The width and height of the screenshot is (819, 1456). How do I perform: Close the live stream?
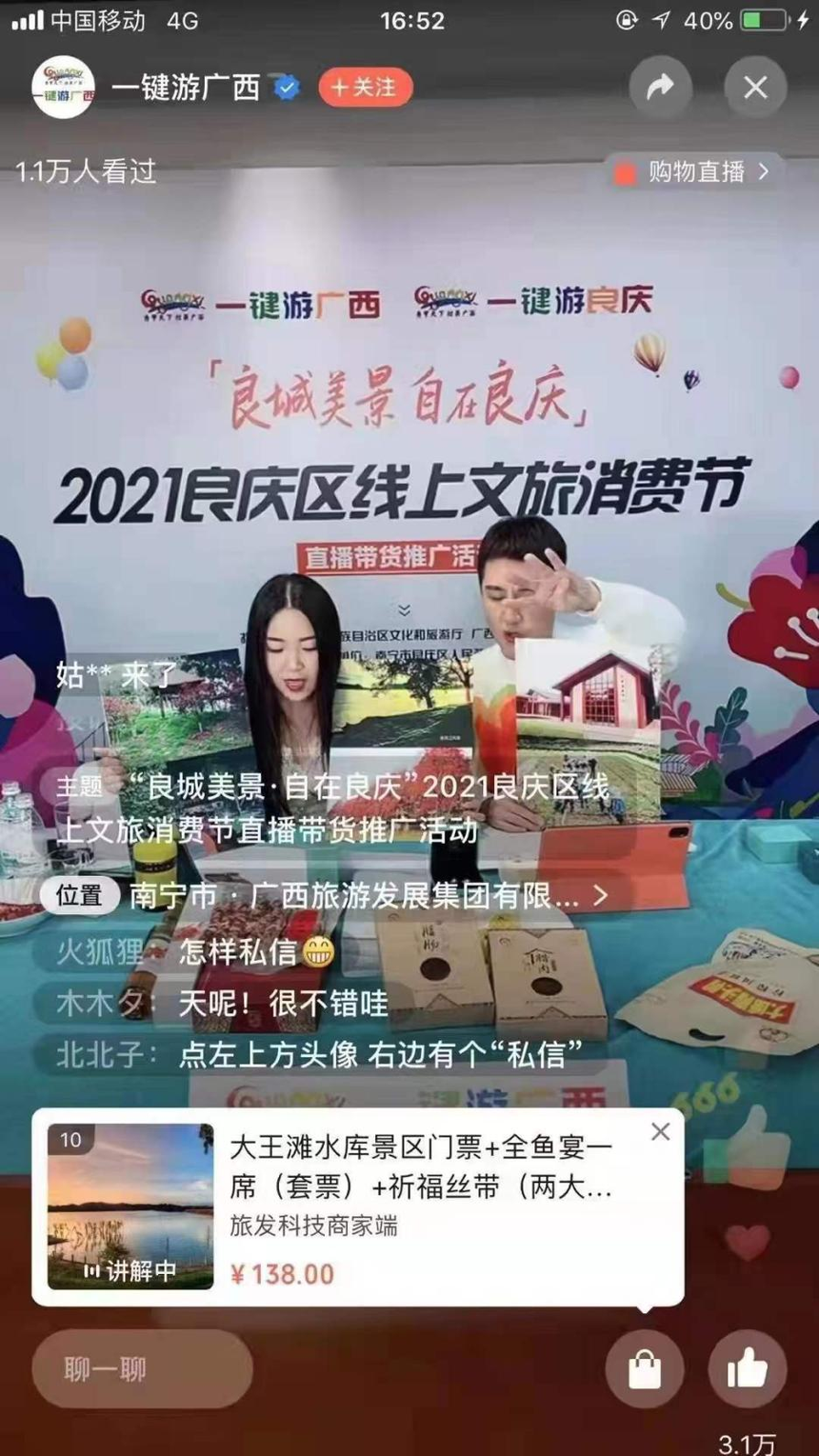pos(755,88)
